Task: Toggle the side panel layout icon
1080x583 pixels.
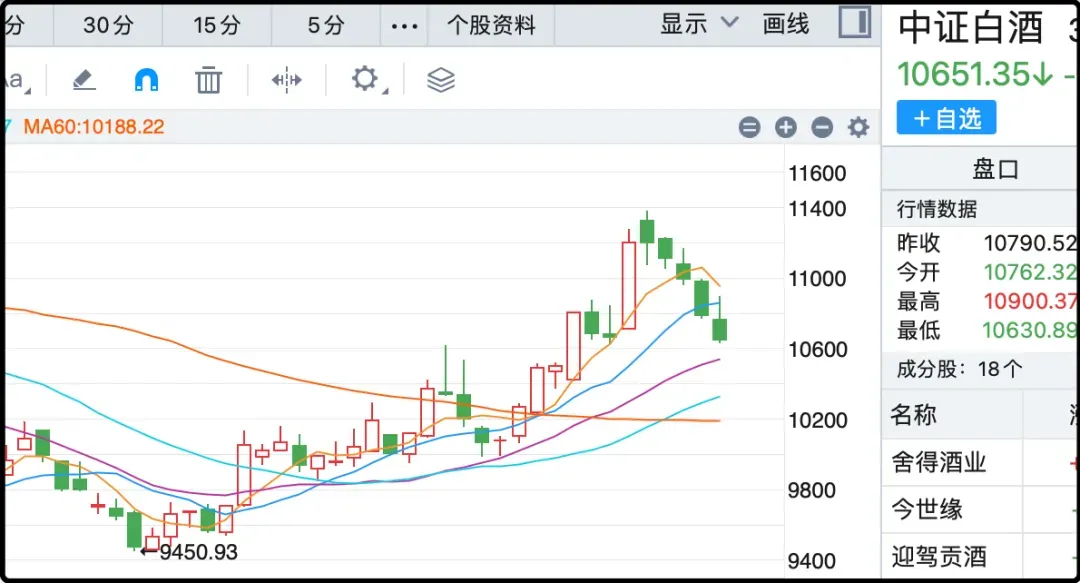Action: 854,22
